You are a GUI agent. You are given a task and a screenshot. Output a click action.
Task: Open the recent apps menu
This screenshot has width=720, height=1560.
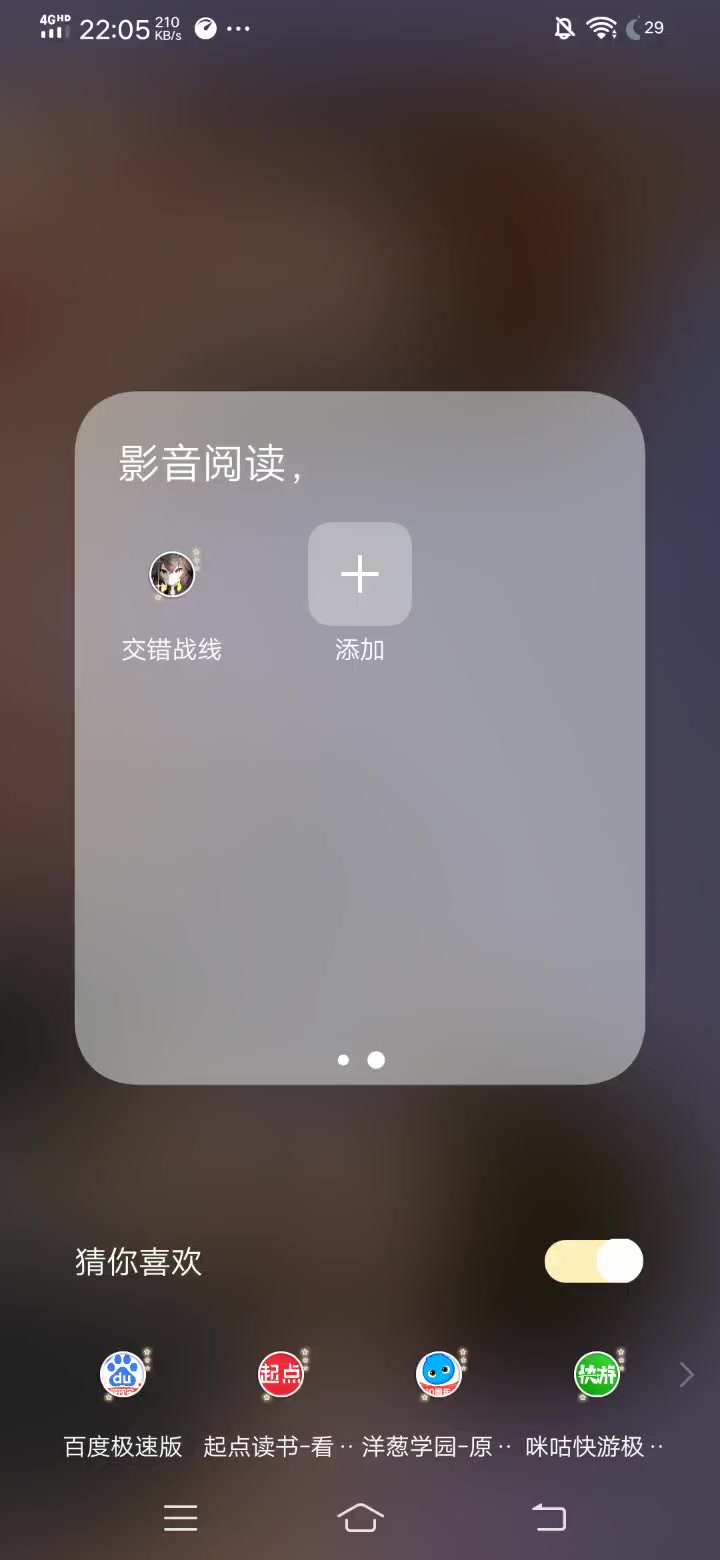[x=180, y=1518]
